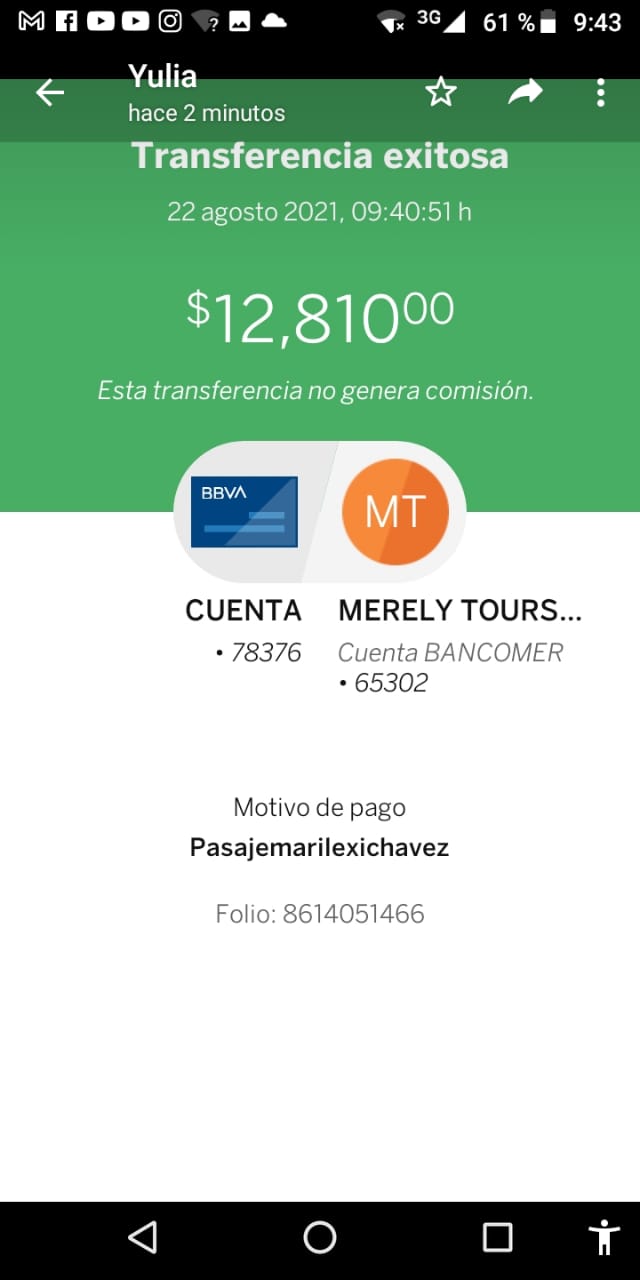Open the accessibility shortcut button
This screenshot has width=640, height=1280.
click(604, 1237)
